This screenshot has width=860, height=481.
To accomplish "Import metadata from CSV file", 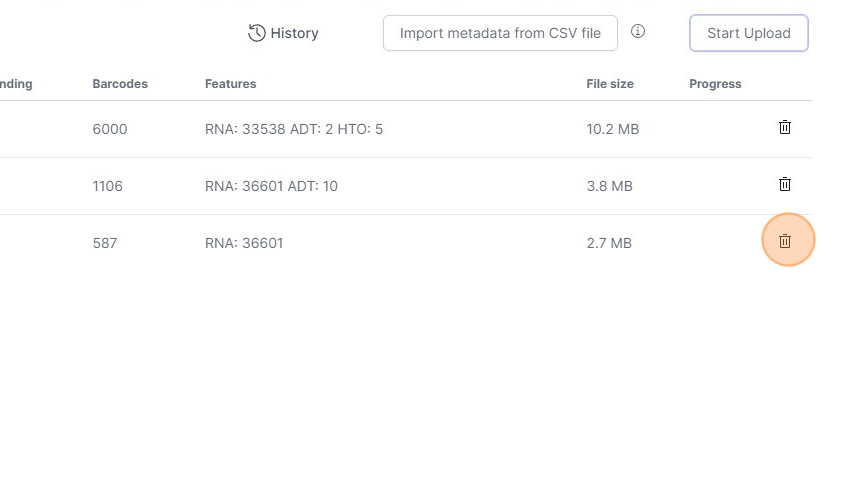I will (500, 33).
